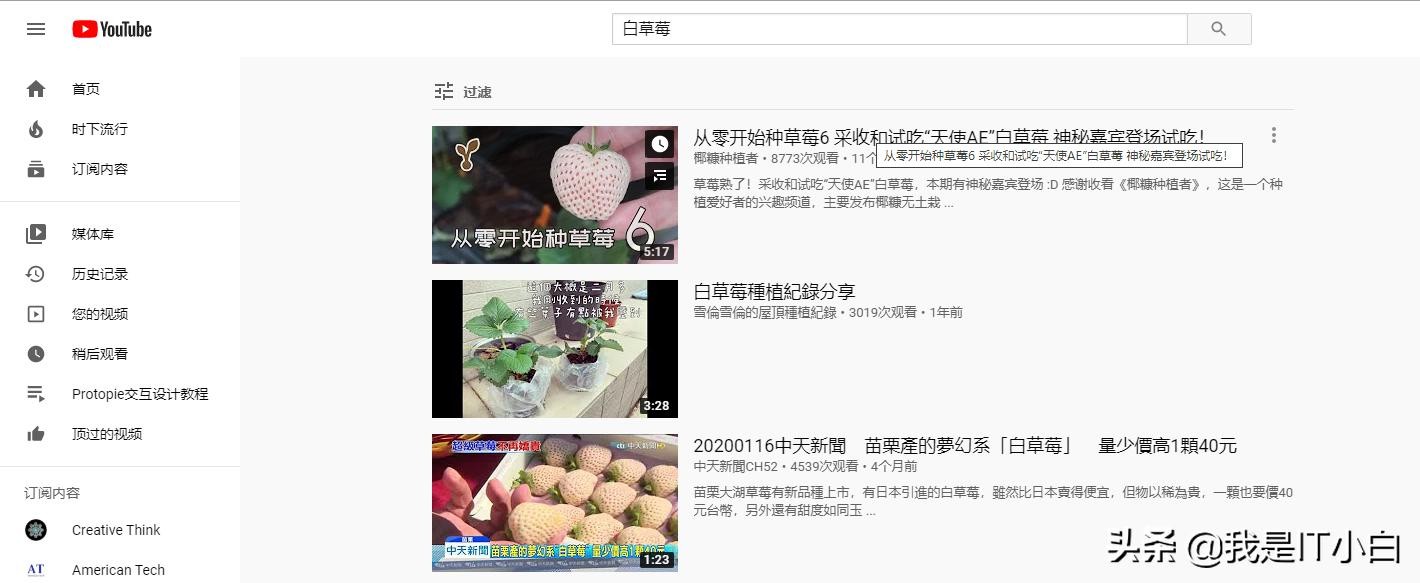The image size is (1420, 583).
Task: Open the Creative Think channel
Action: point(116,530)
